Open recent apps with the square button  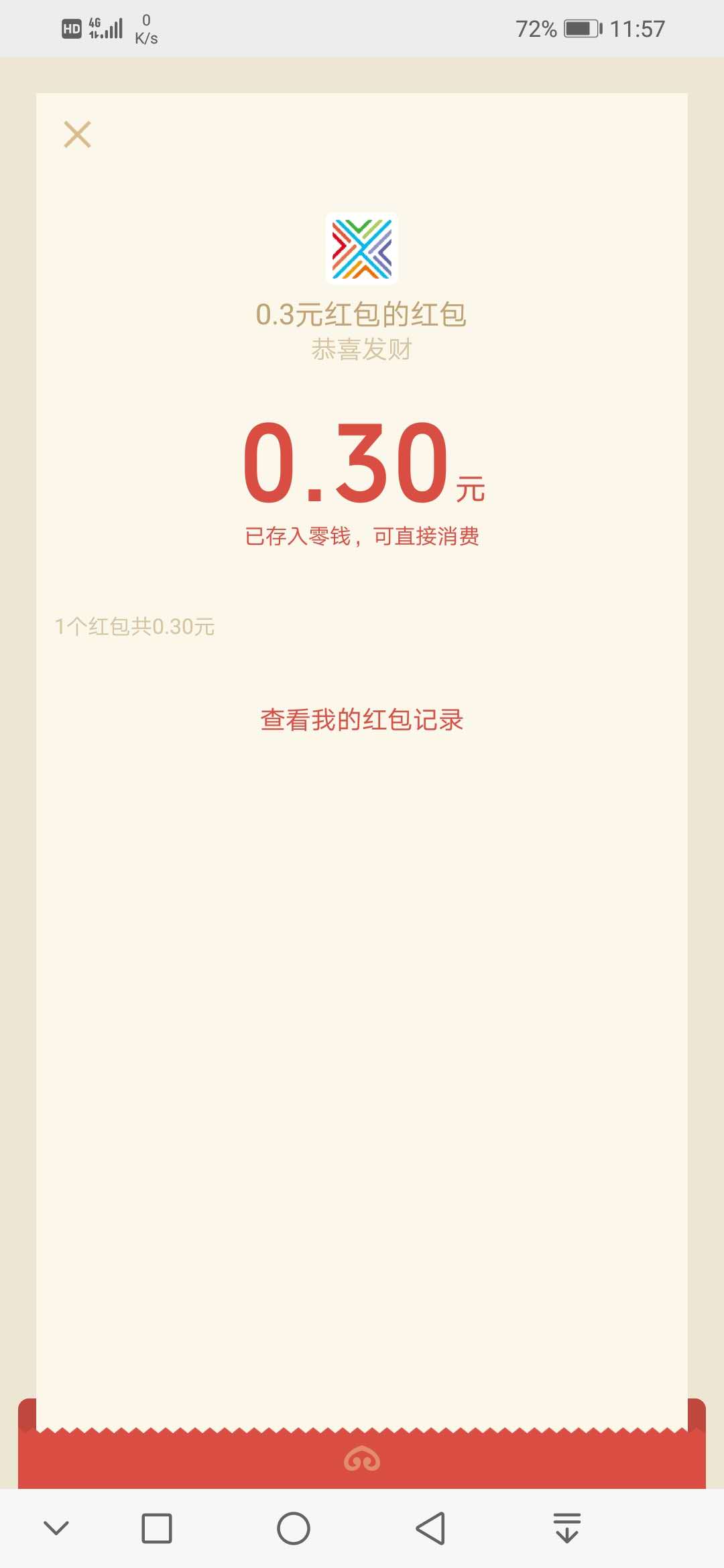coord(157,1528)
